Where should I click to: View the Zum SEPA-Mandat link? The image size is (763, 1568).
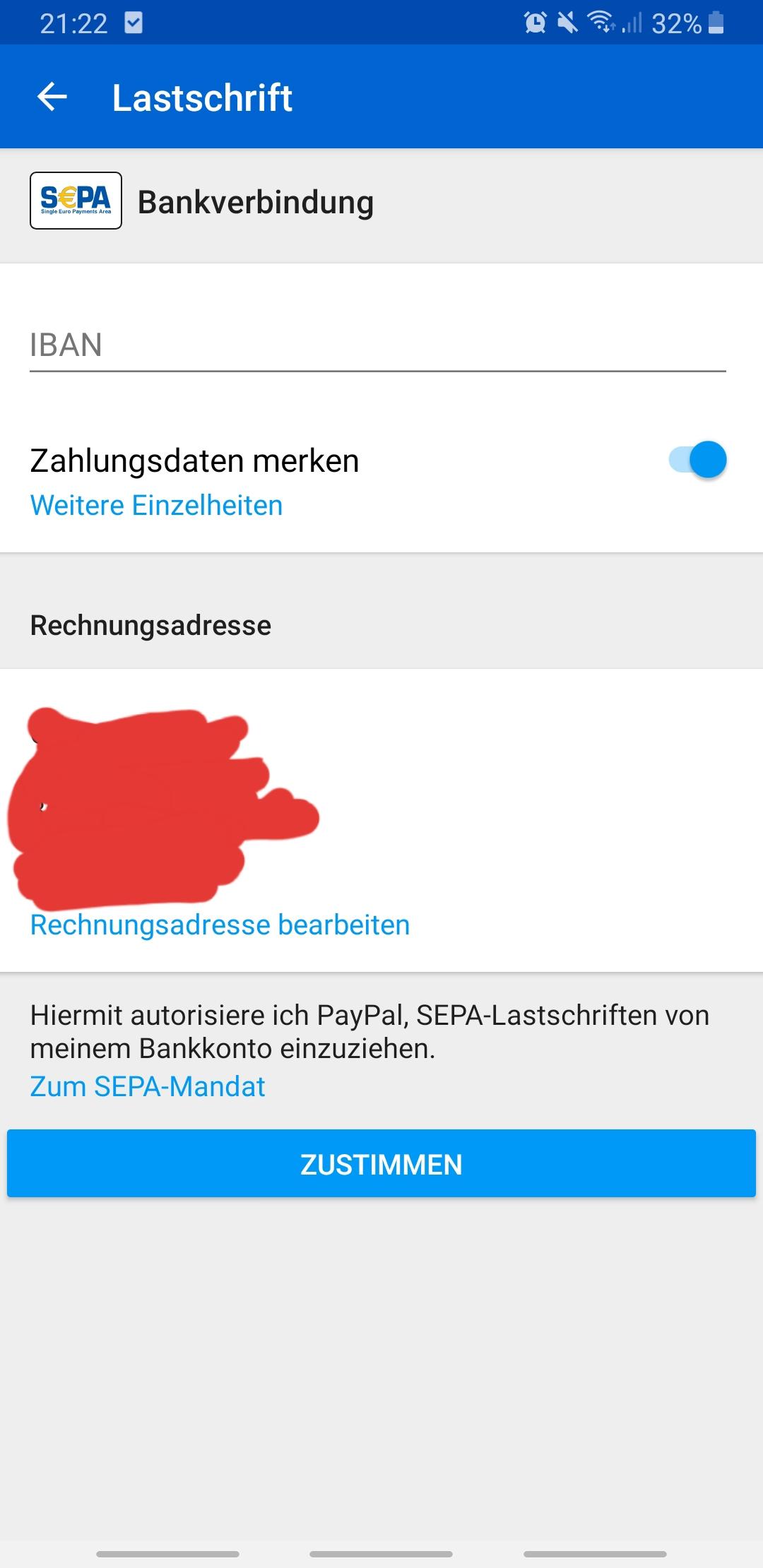coord(148,1086)
